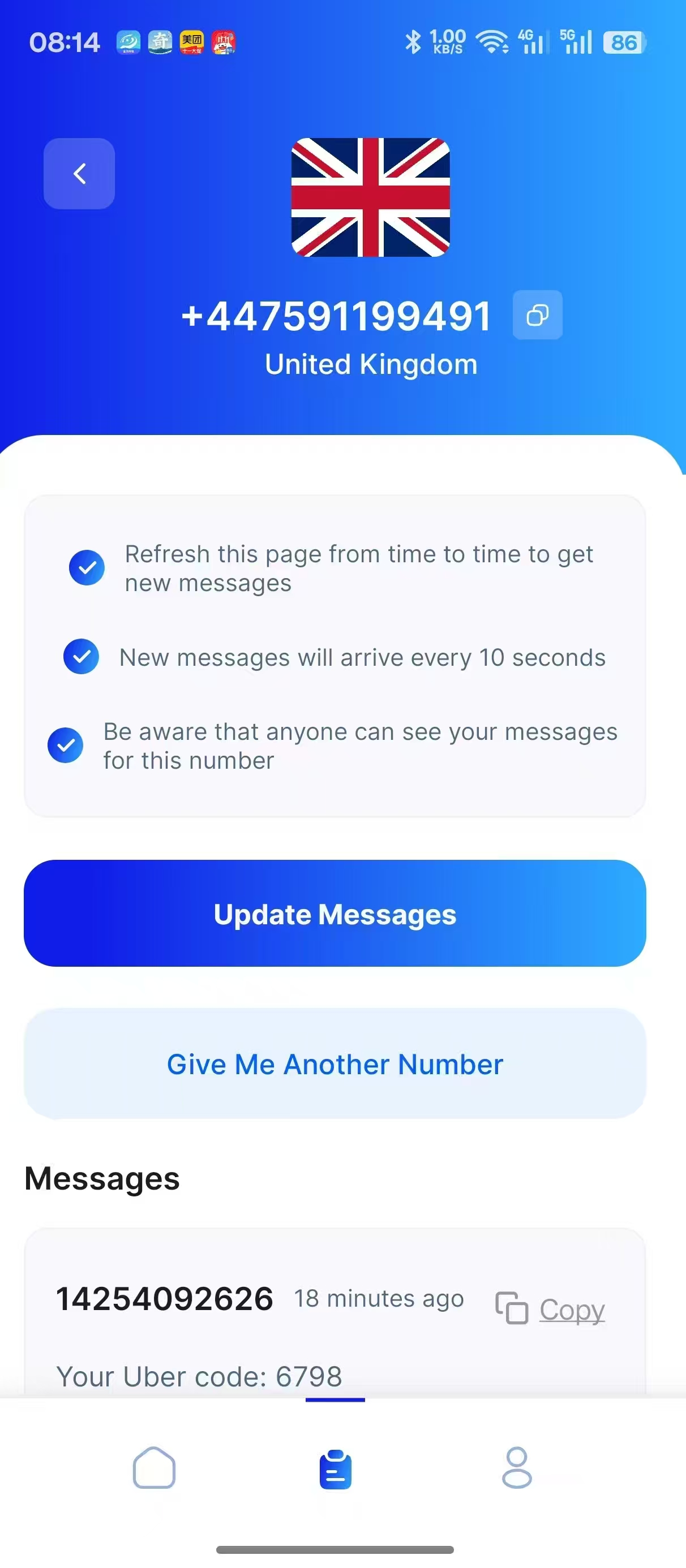Go back using the back arrow
Viewport: 686px width, 1568px height.
click(x=79, y=174)
